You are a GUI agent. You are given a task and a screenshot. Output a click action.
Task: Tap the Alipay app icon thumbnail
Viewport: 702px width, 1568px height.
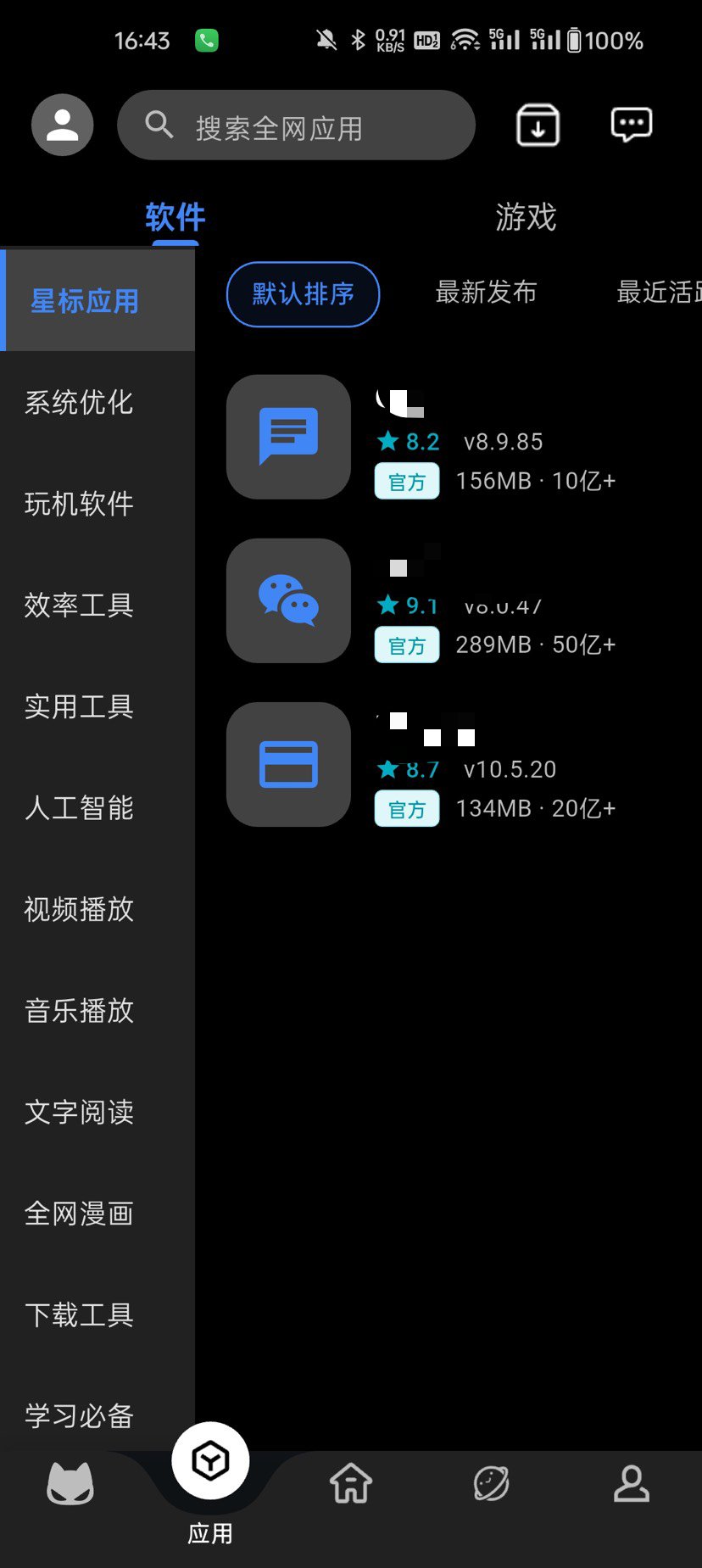[x=288, y=764]
